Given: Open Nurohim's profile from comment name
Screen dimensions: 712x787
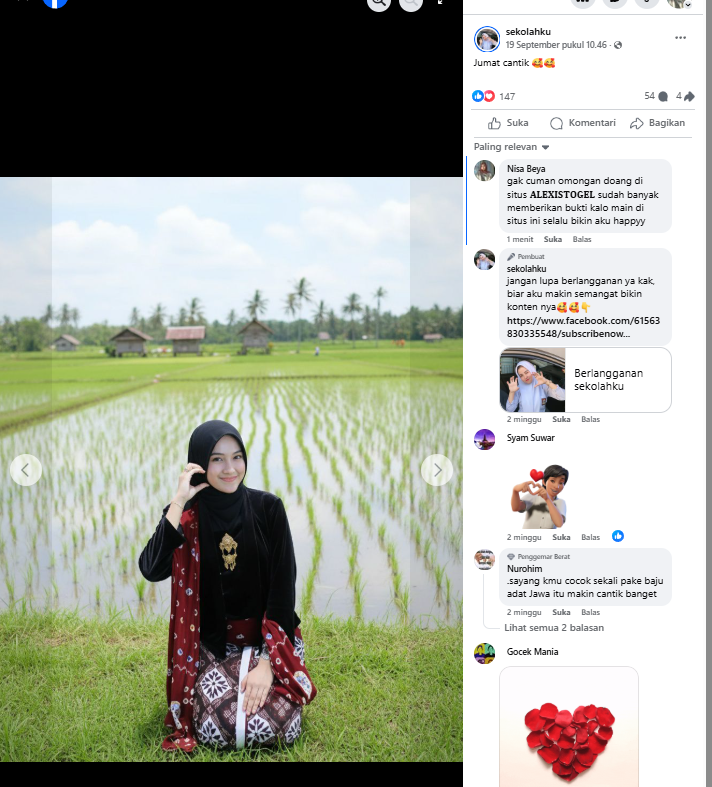Looking at the screenshot, I should click(524, 569).
